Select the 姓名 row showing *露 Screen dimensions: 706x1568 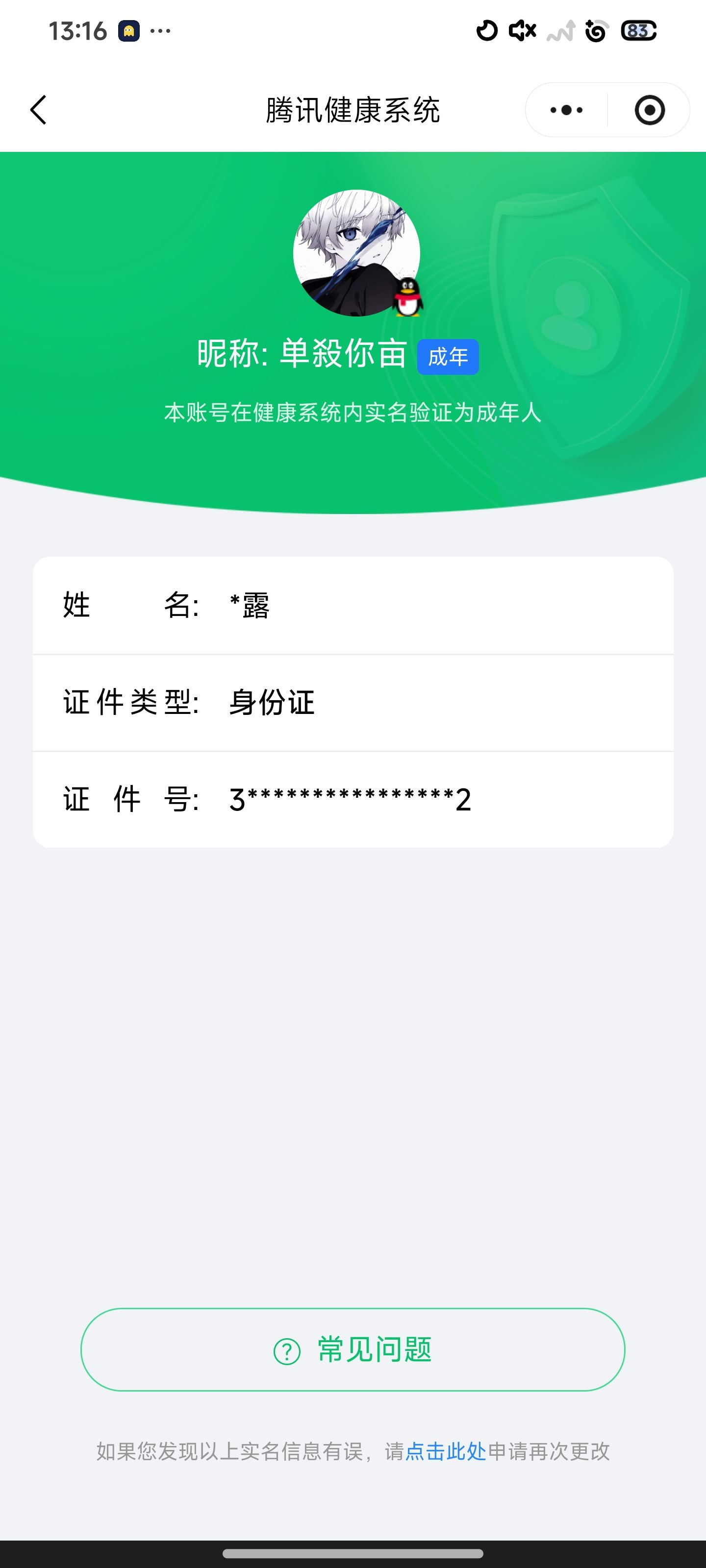pyautogui.click(x=353, y=604)
